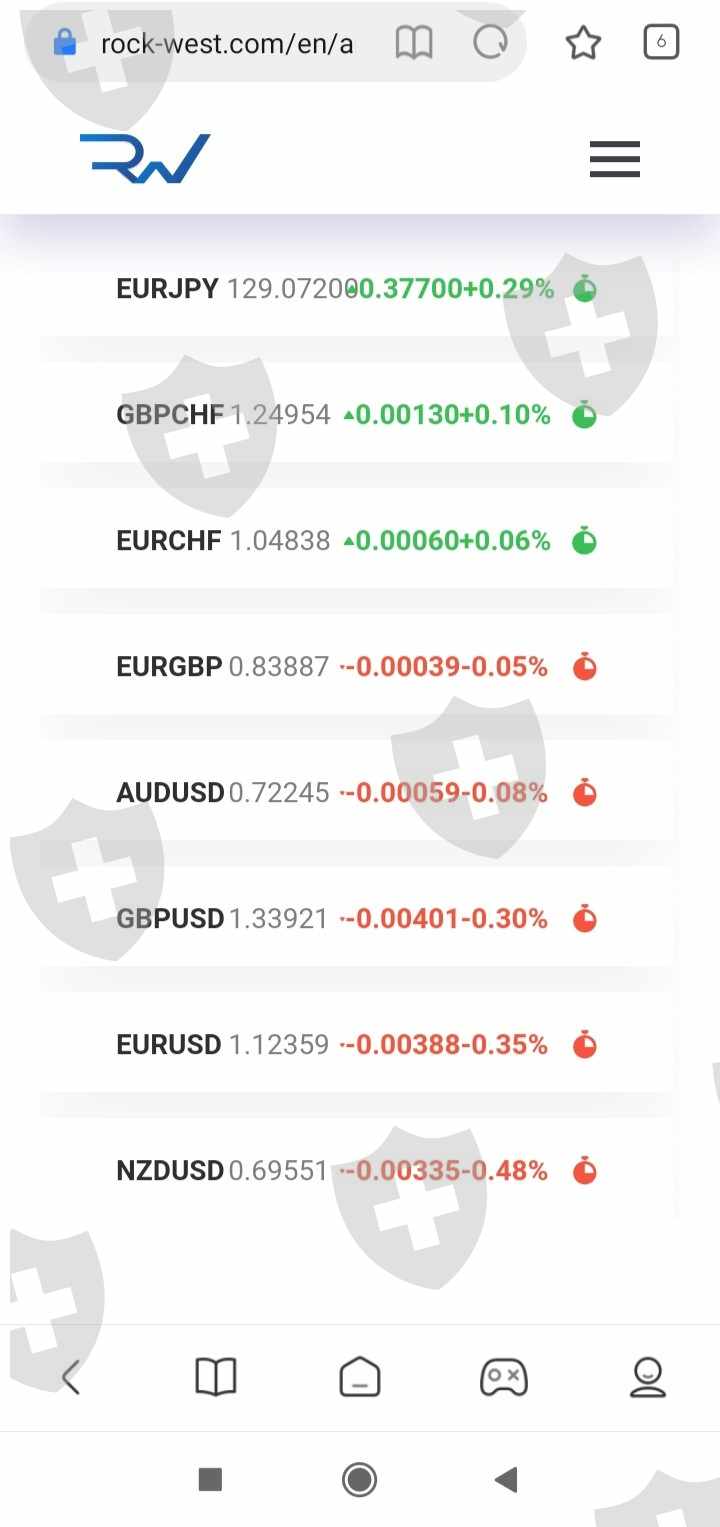Screen dimensions: 720x1527
Task: Open the browser profile page
Action: pyautogui.click(x=648, y=1378)
